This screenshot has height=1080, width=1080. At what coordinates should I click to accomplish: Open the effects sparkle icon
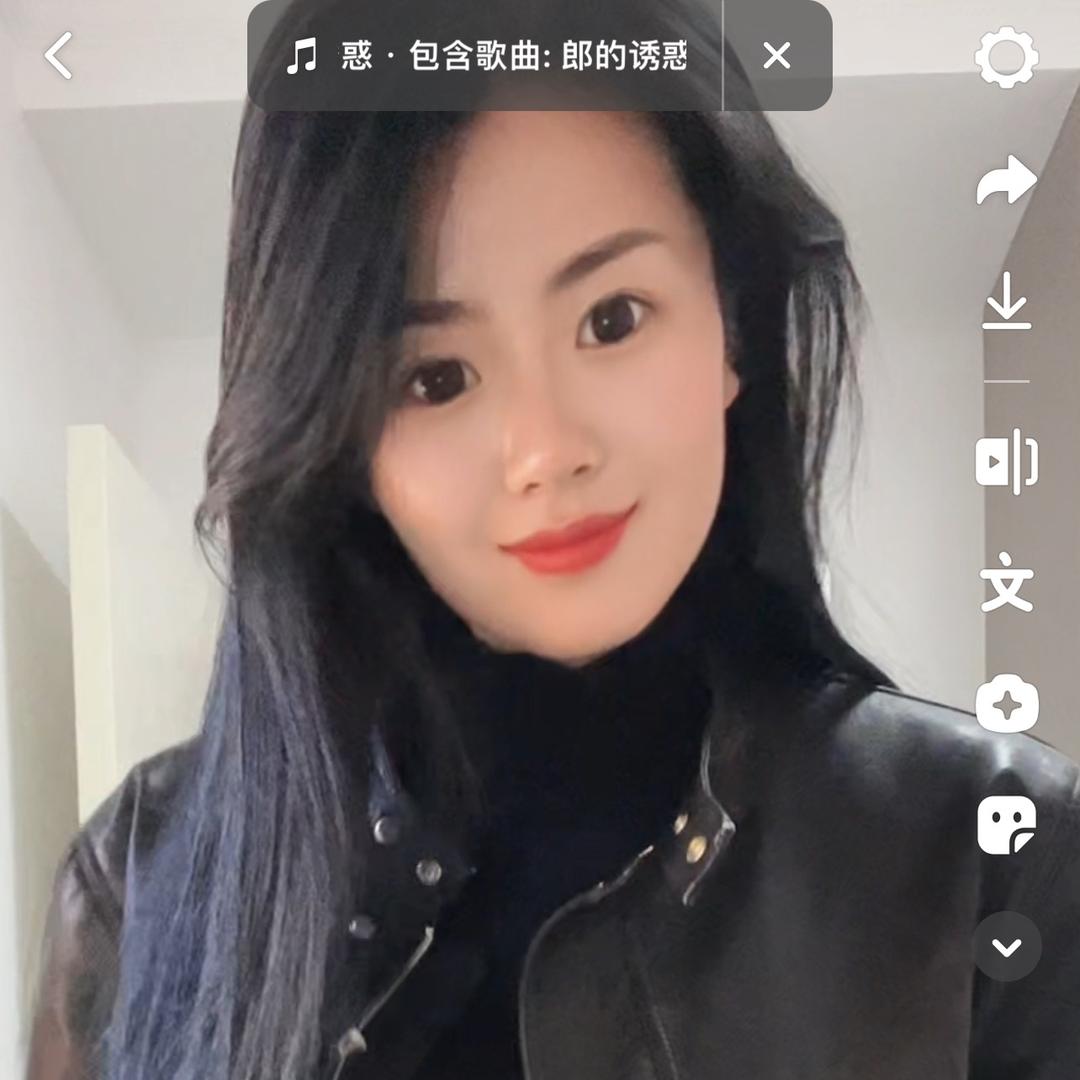1006,704
